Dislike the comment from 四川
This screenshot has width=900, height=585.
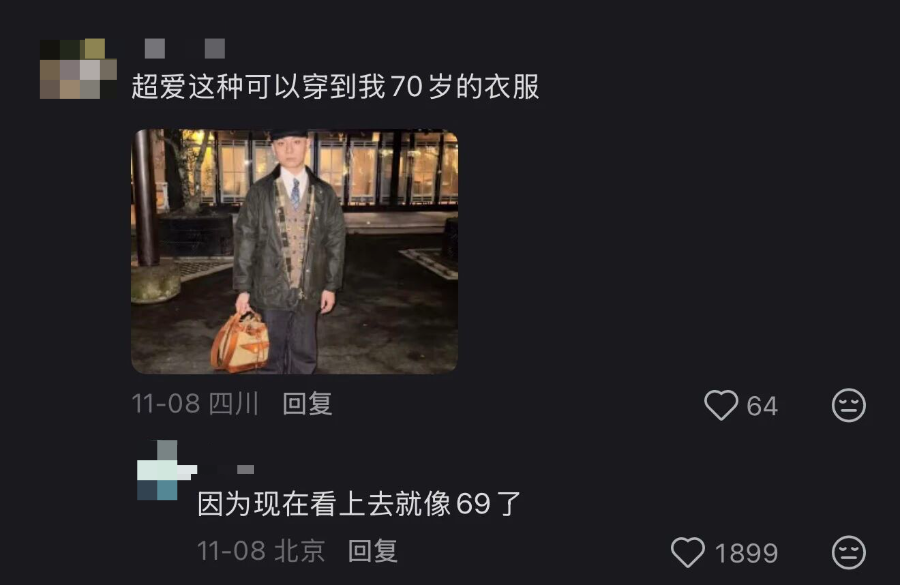pyautogui.click(x=849, y=405)
